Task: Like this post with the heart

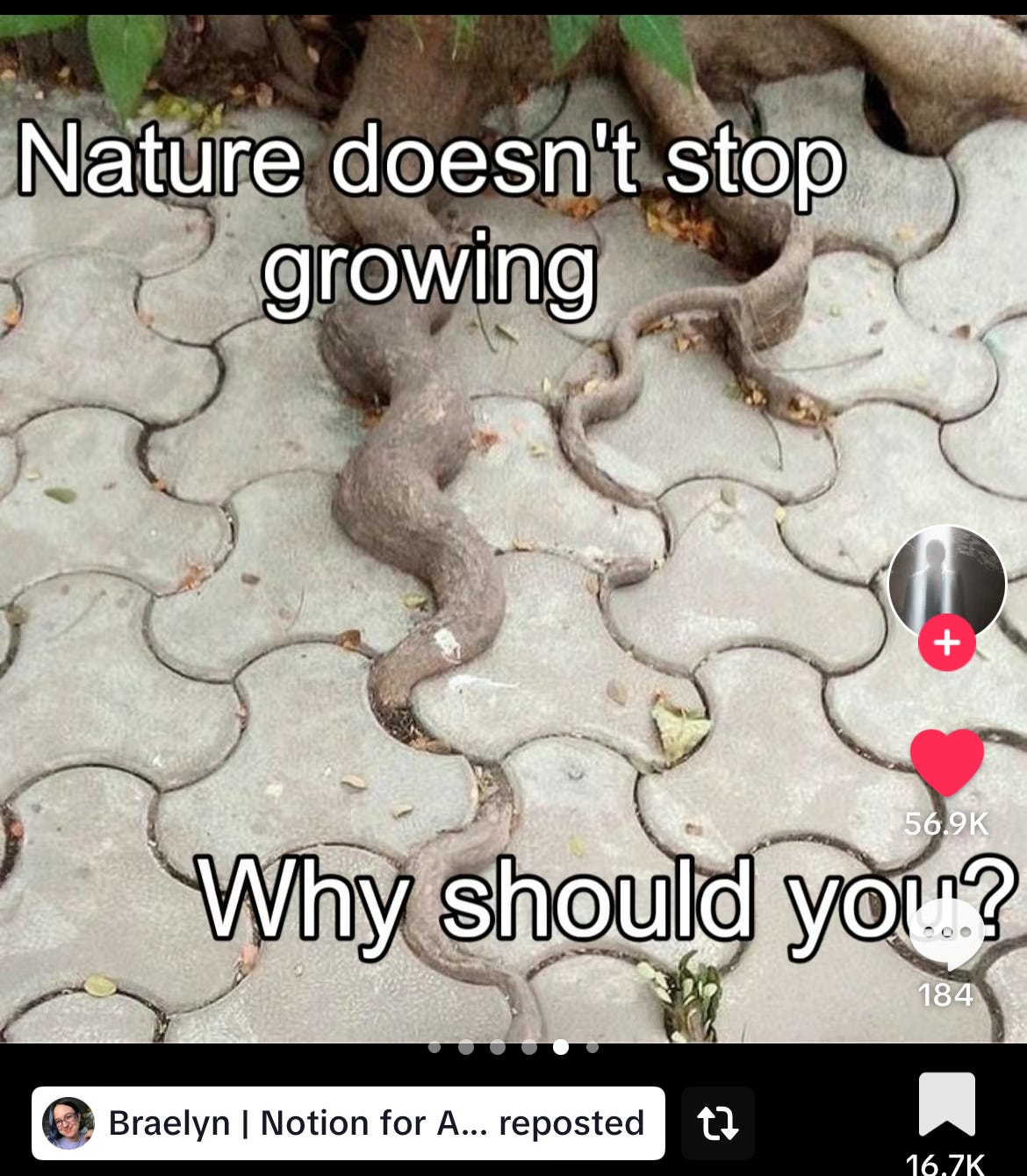Action: pos(946,761)
